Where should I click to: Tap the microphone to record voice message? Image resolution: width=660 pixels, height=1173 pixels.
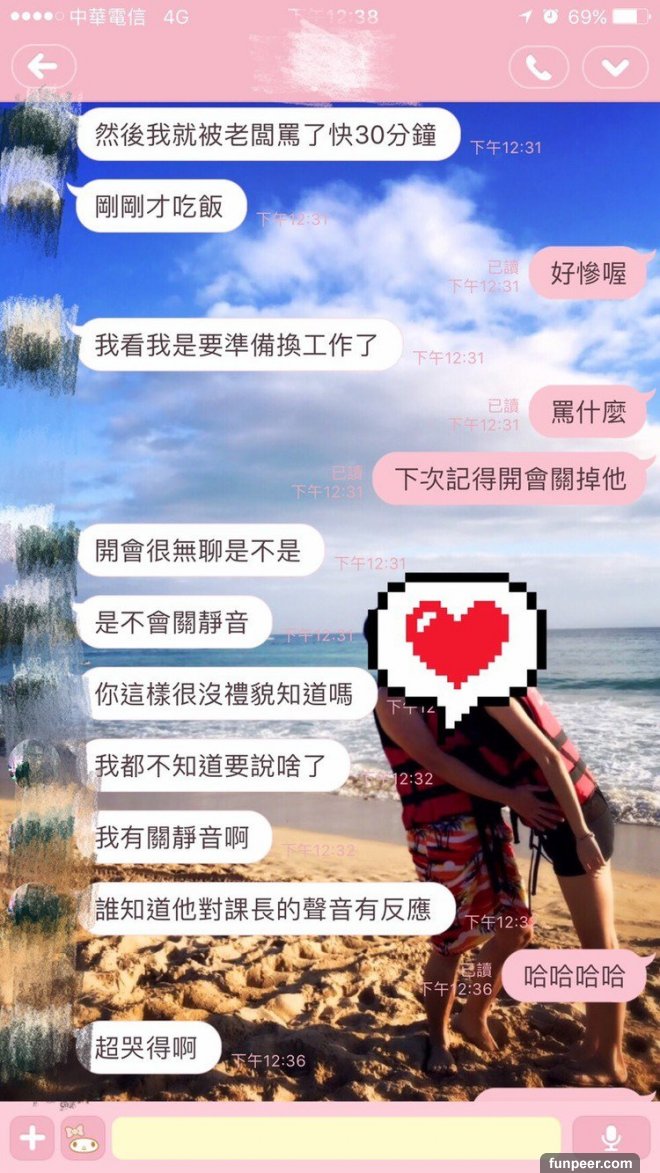pos(610,1138)
